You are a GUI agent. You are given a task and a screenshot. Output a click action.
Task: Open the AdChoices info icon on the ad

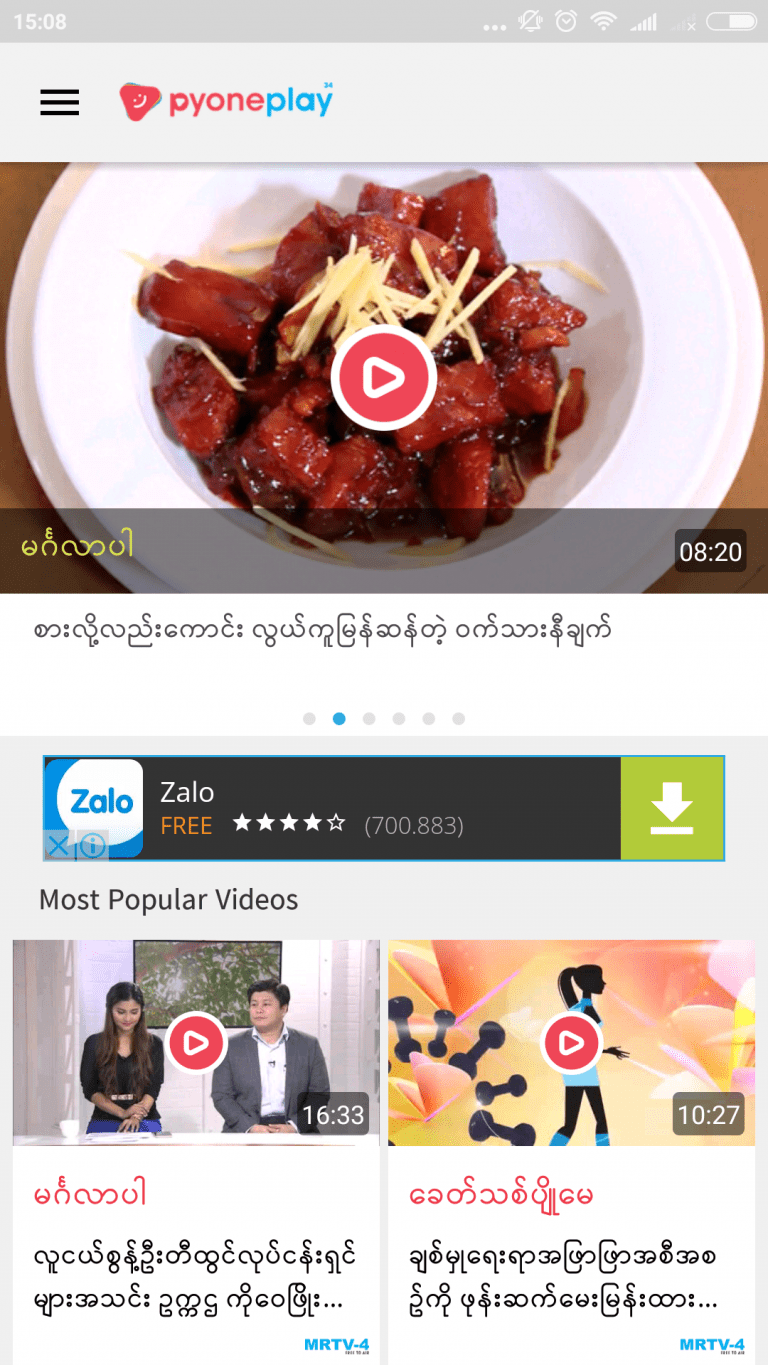point(92,846)
